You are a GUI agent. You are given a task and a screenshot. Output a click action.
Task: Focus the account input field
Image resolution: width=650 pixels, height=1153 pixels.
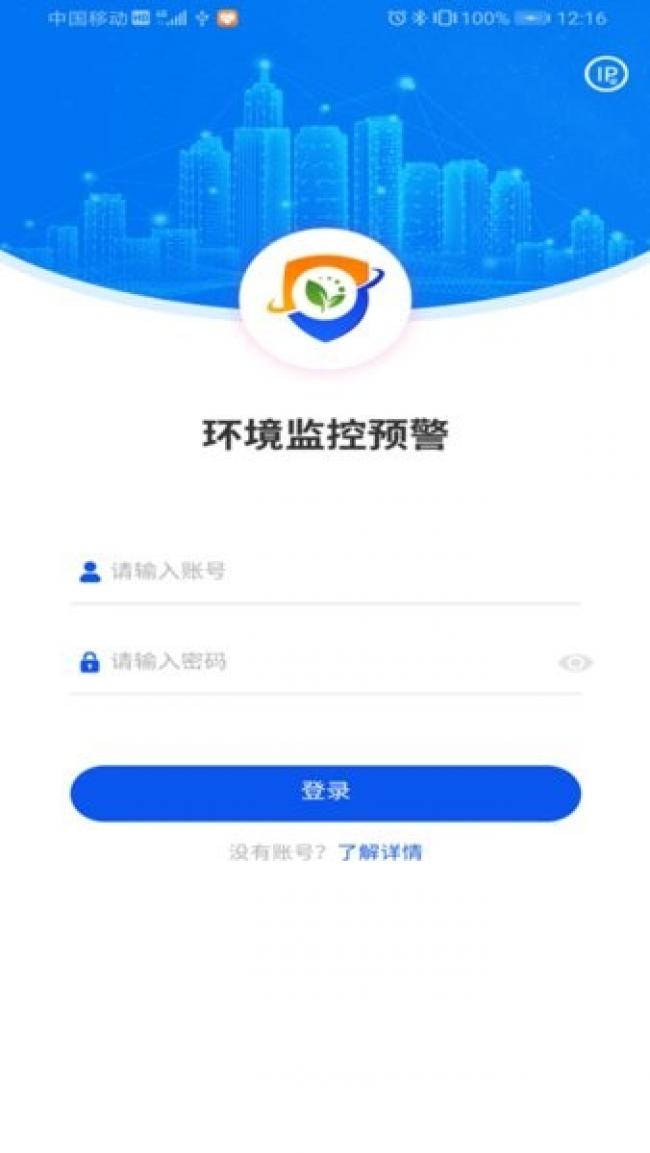pos(330,572)
